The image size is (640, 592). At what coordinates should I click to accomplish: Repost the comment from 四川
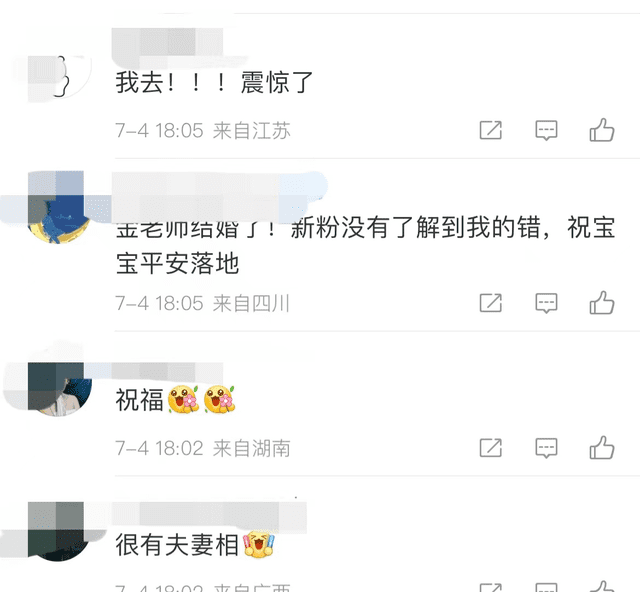click(x=490, y=302)
